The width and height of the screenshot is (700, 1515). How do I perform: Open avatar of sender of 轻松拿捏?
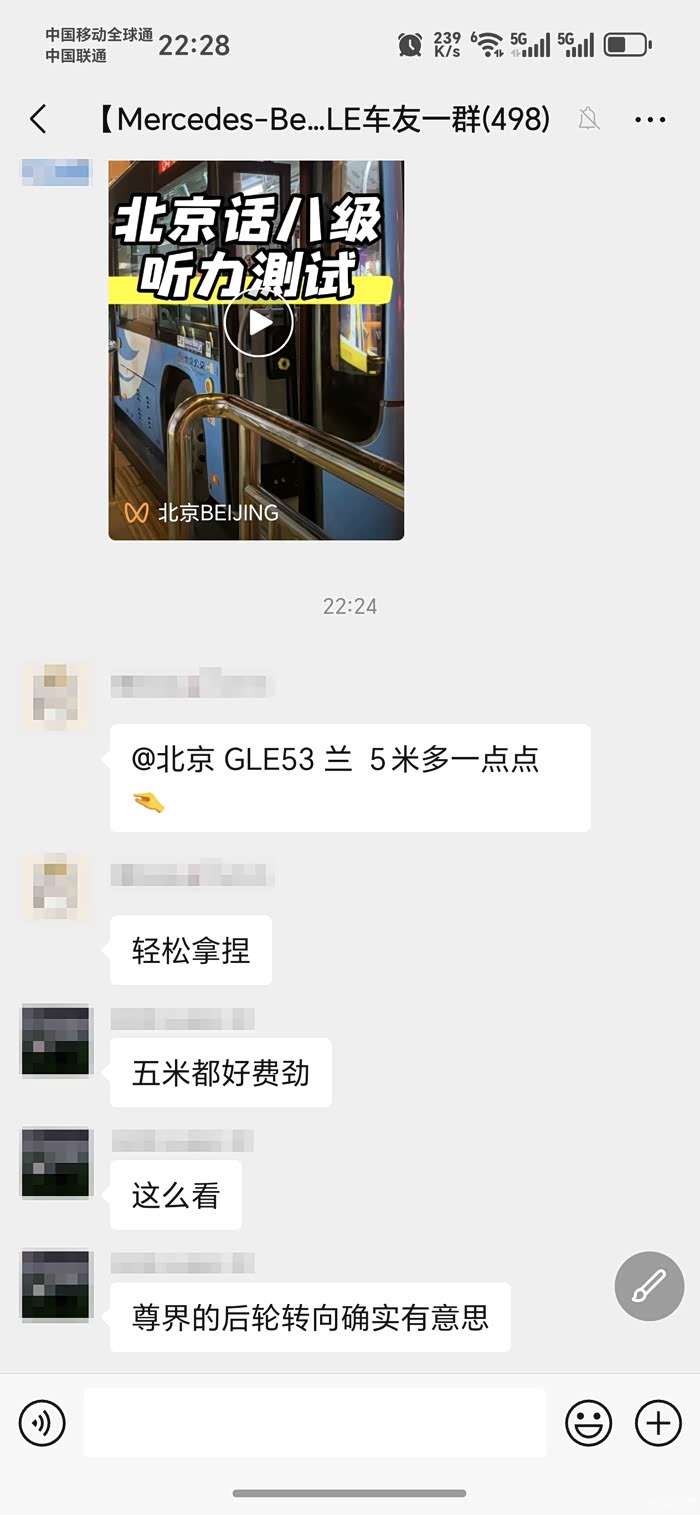[x=56, y=886]
